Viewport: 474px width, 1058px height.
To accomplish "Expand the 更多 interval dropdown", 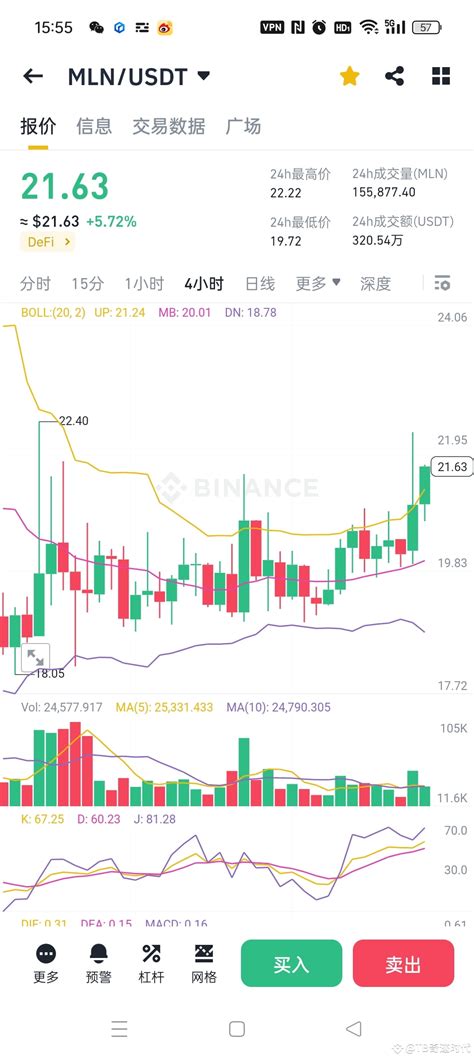I will (318, 284).
